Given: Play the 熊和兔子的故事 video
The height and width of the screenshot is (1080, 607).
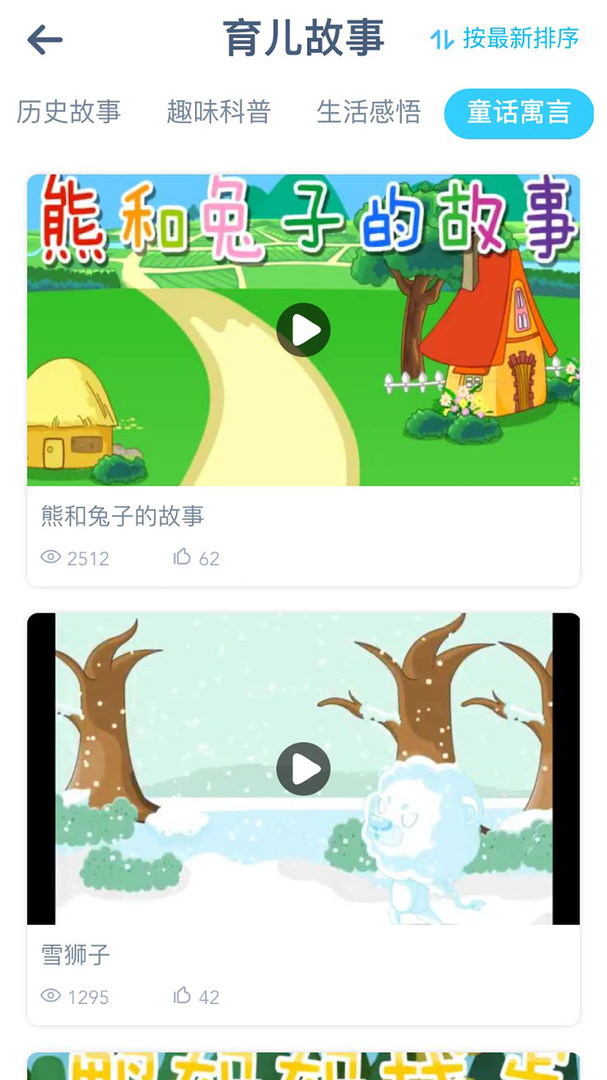Looking at the screenshot, I should click(303, 330).
